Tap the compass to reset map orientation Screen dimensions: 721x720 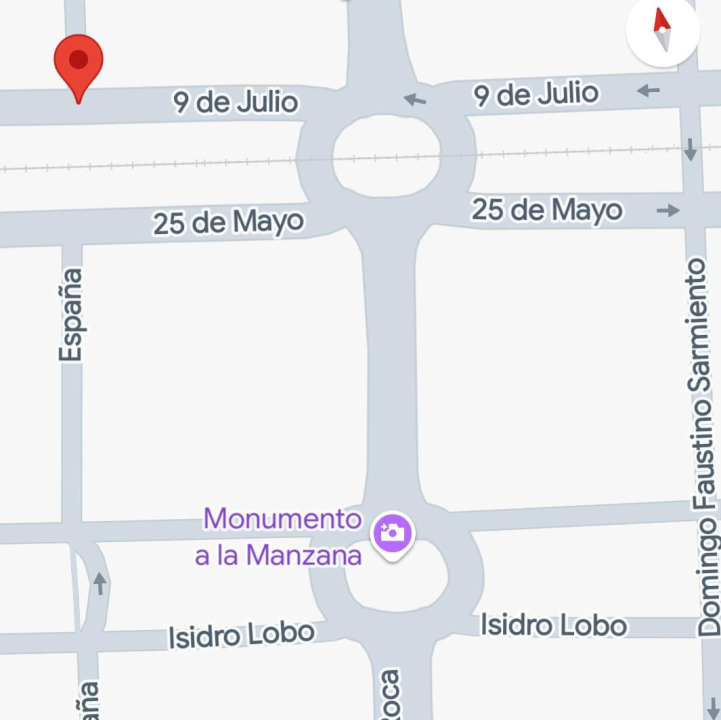tap(662, 31)
